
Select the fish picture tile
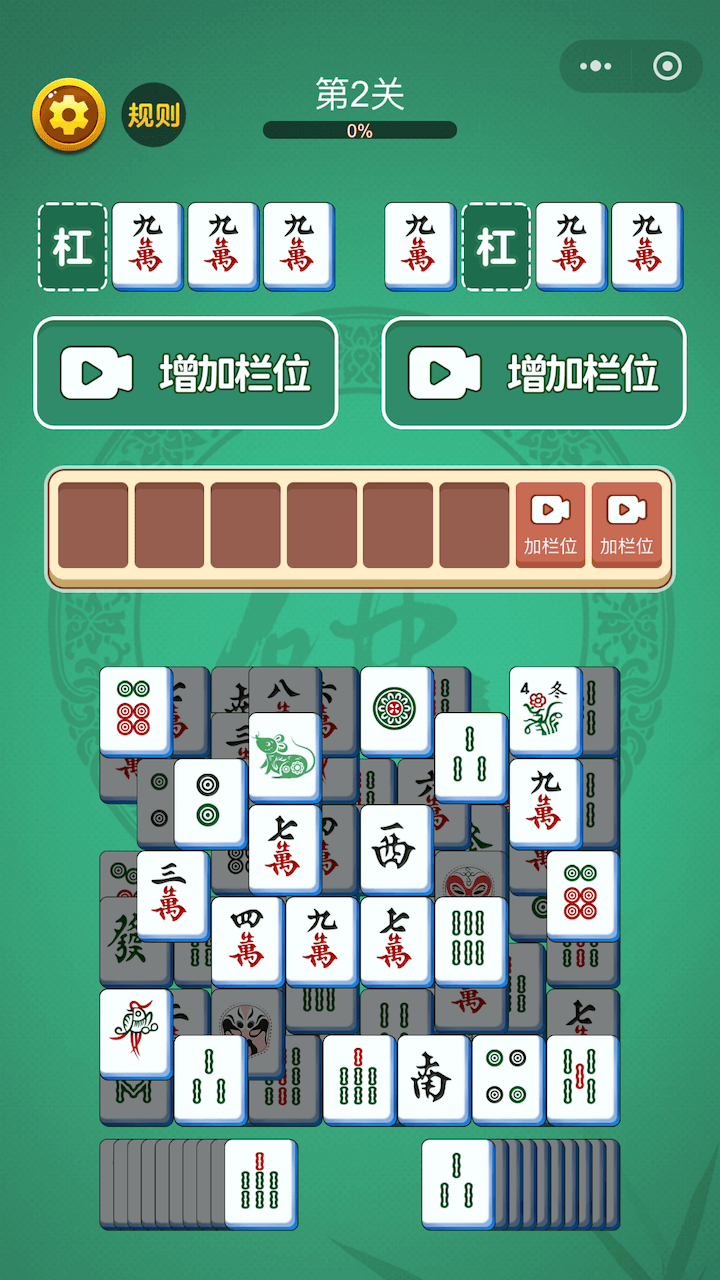coord(135,1032)
